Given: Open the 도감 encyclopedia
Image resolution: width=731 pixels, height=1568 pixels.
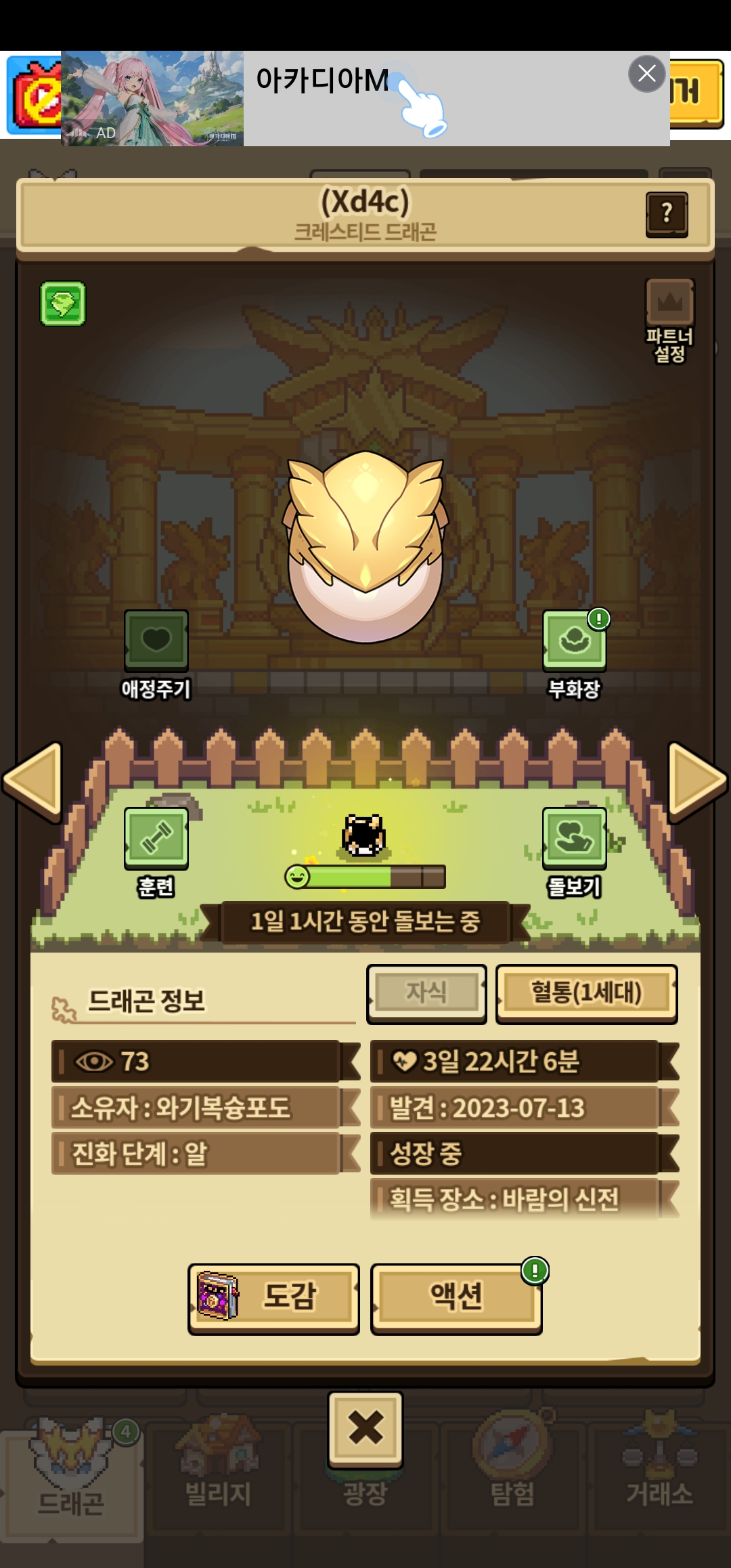Looking at the screenshot, I should point(273,1297).
